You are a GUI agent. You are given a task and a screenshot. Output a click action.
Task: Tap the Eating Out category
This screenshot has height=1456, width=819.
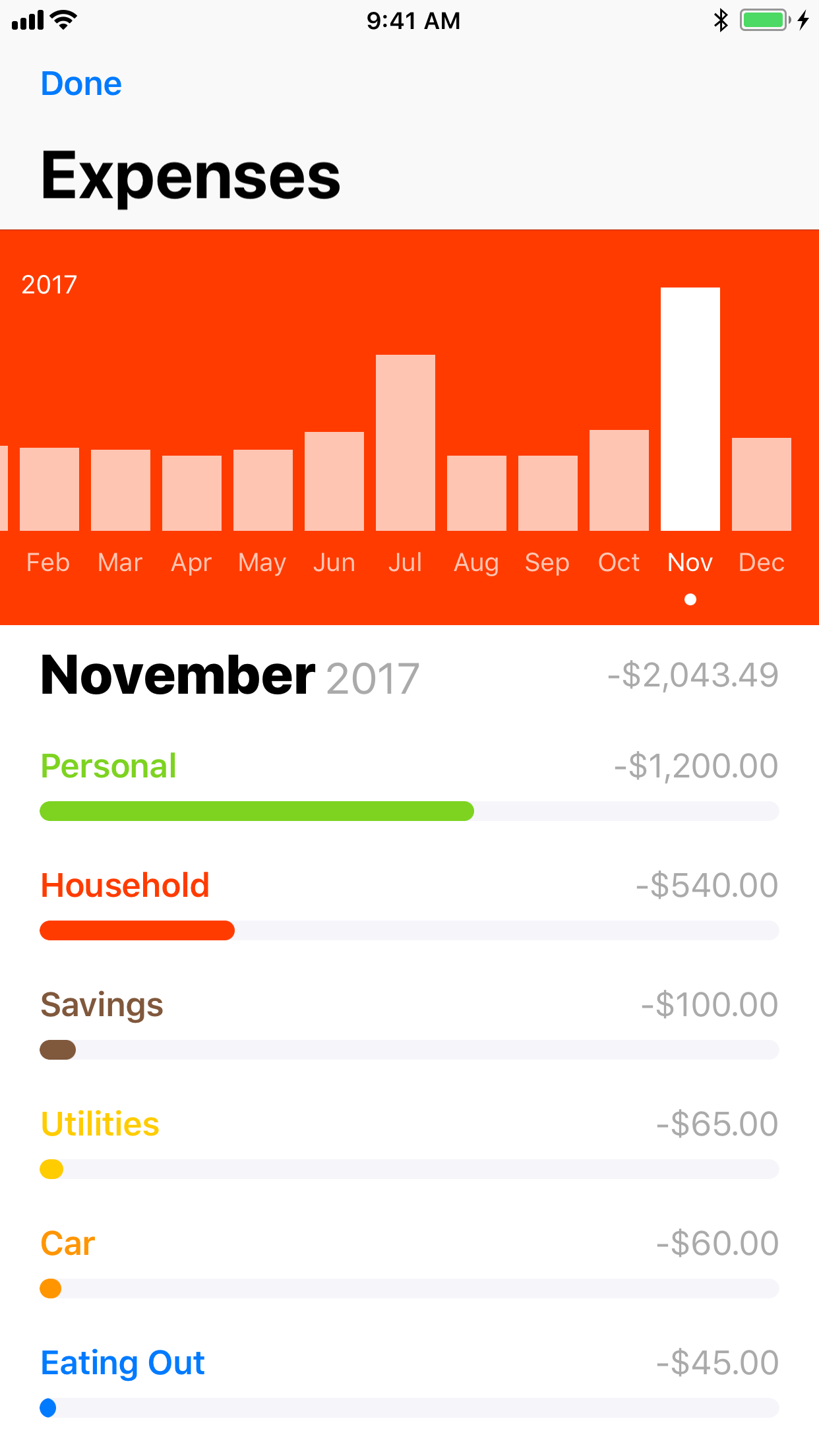click(x=123, y=1362)
